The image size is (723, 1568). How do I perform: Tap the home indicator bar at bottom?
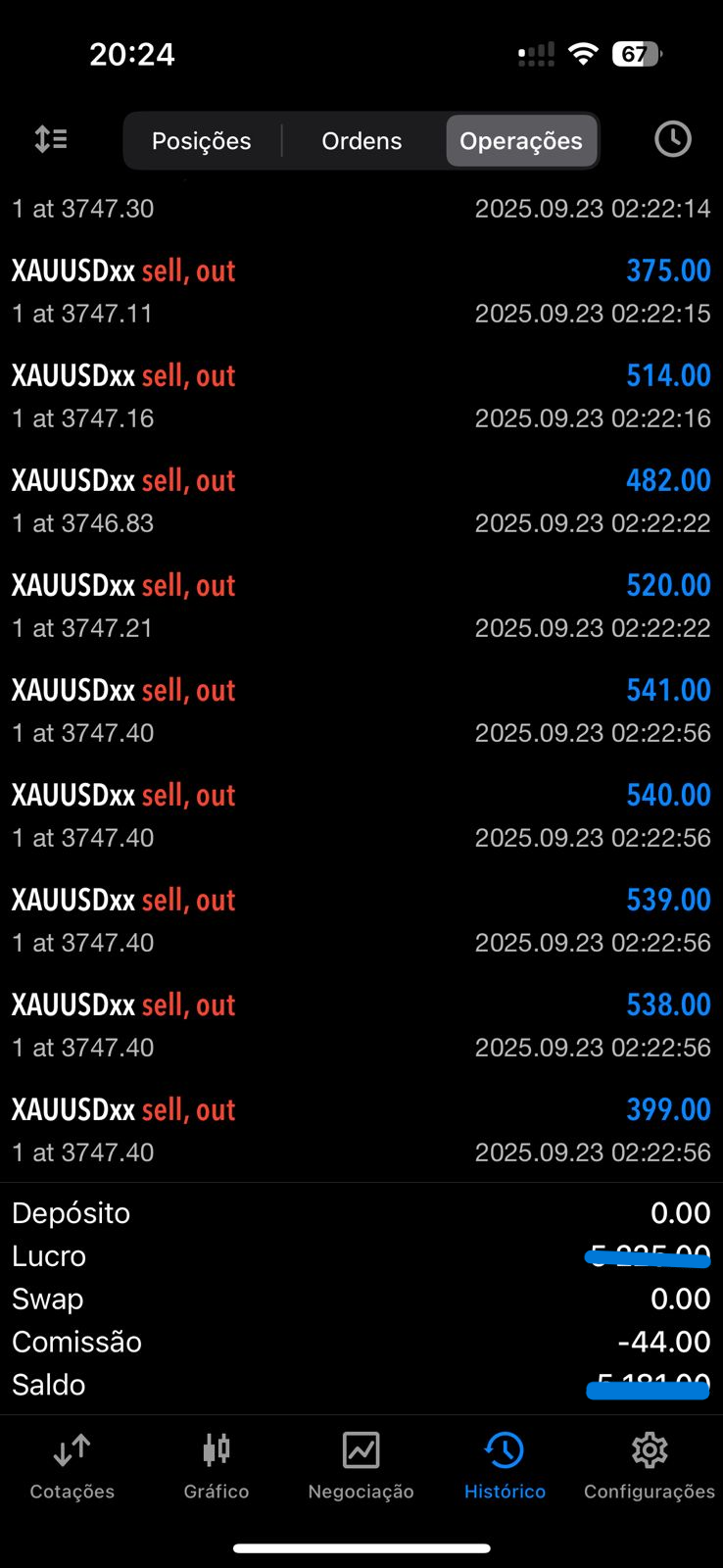pos(361,1548)
